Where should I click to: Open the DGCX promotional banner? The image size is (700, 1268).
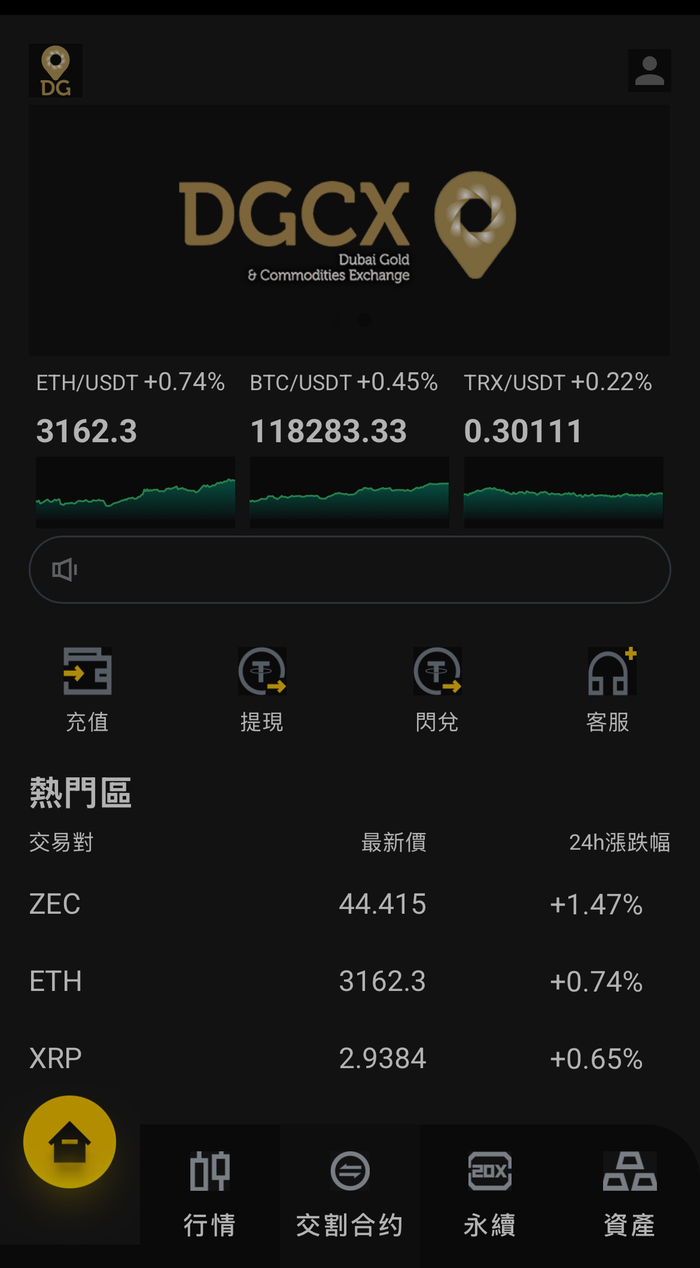click(349, 230)
